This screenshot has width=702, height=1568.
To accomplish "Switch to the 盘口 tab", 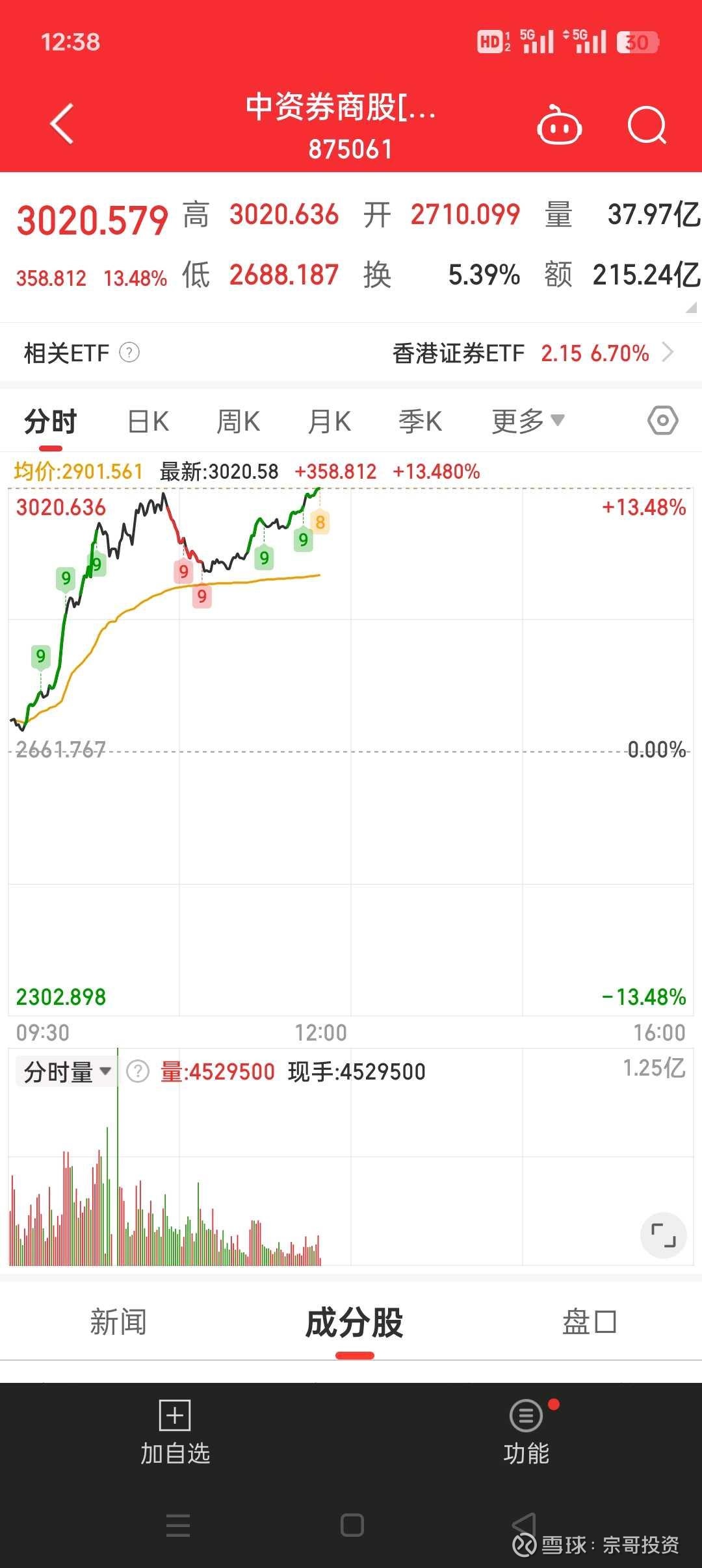I will tap(589, 1322).
